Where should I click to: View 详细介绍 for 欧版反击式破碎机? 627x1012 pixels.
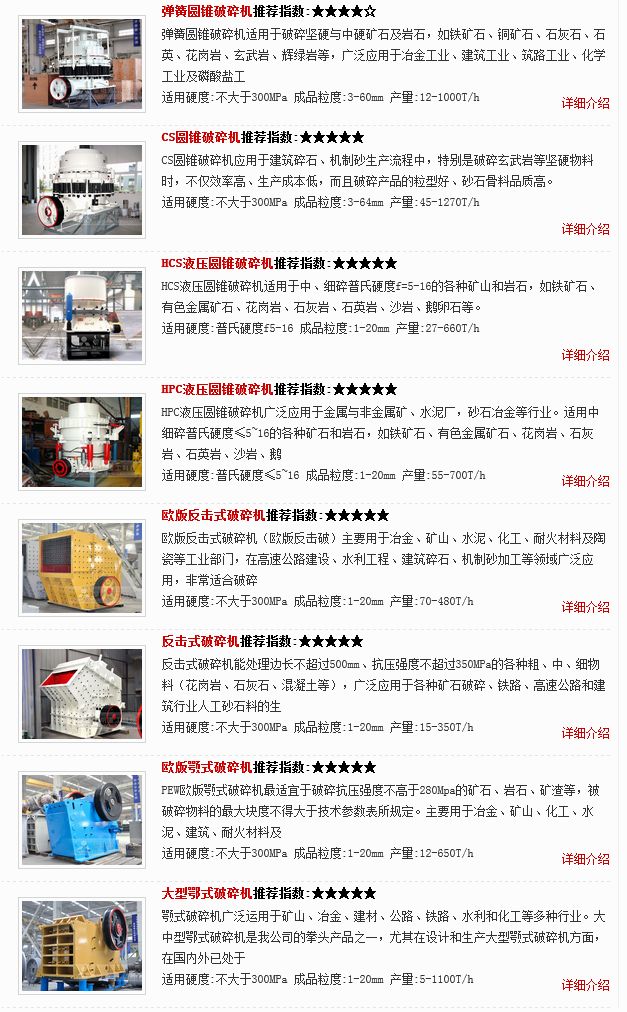[x=585, y=607]
